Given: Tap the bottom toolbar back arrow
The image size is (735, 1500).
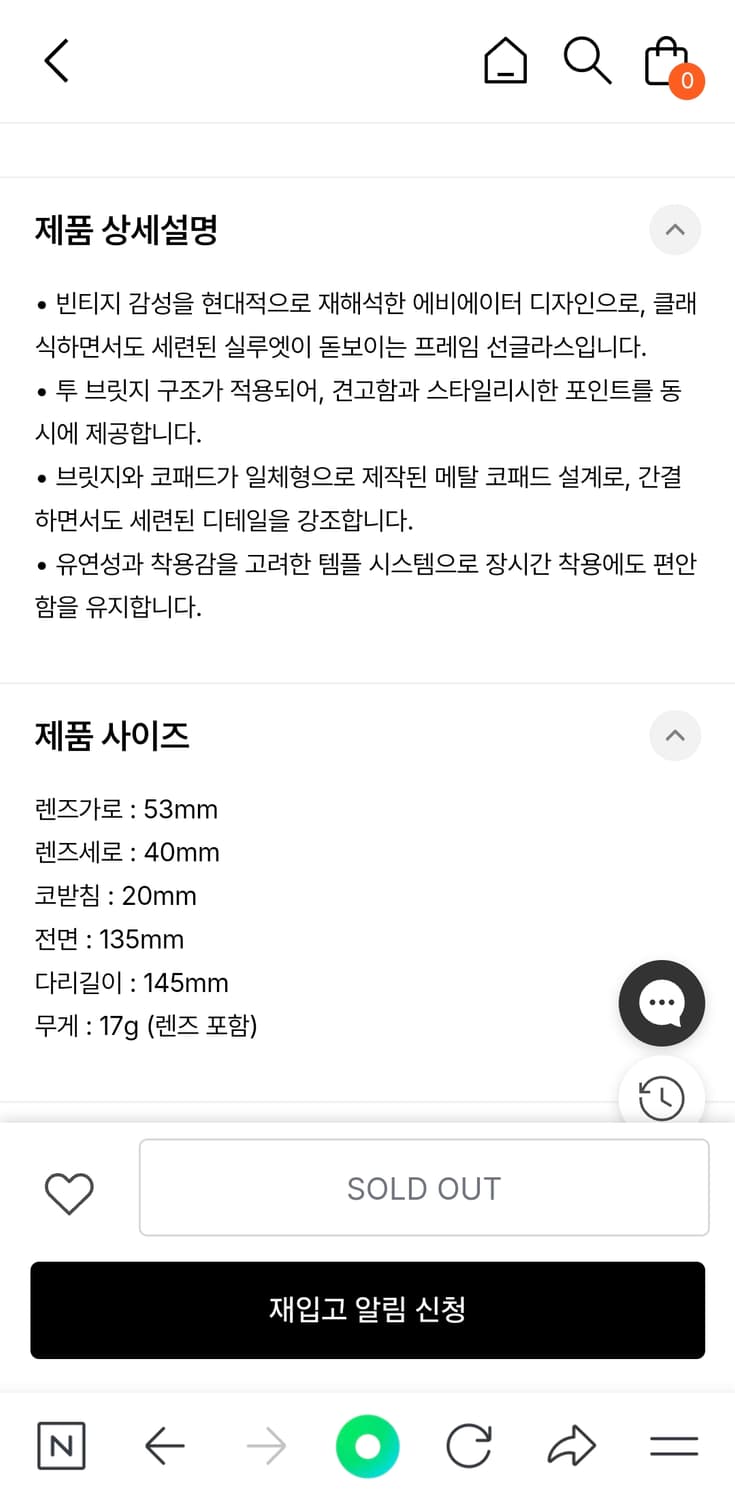Looking at the screenshot, I should [x=163, y=1445].
